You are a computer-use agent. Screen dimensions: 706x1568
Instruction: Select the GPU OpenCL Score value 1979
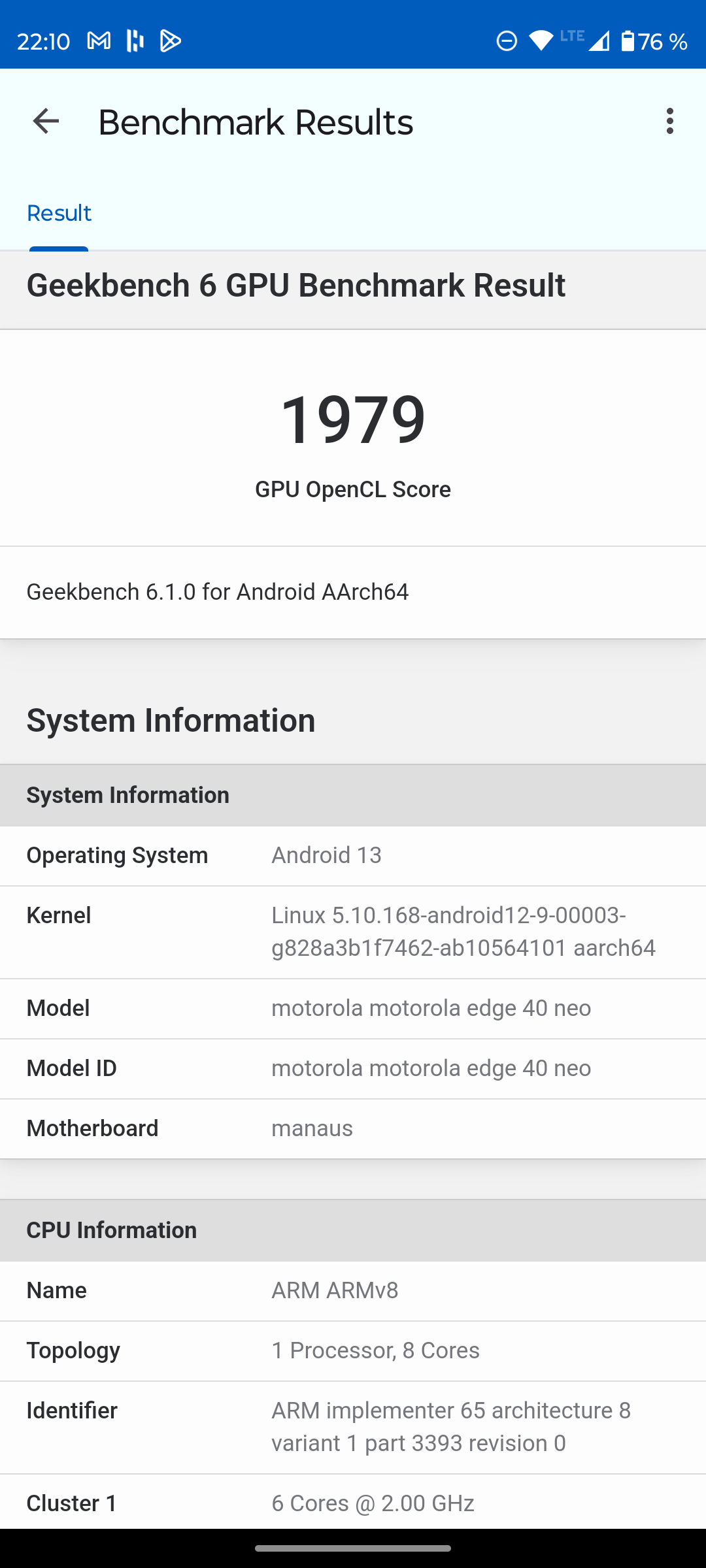point(353,418)
